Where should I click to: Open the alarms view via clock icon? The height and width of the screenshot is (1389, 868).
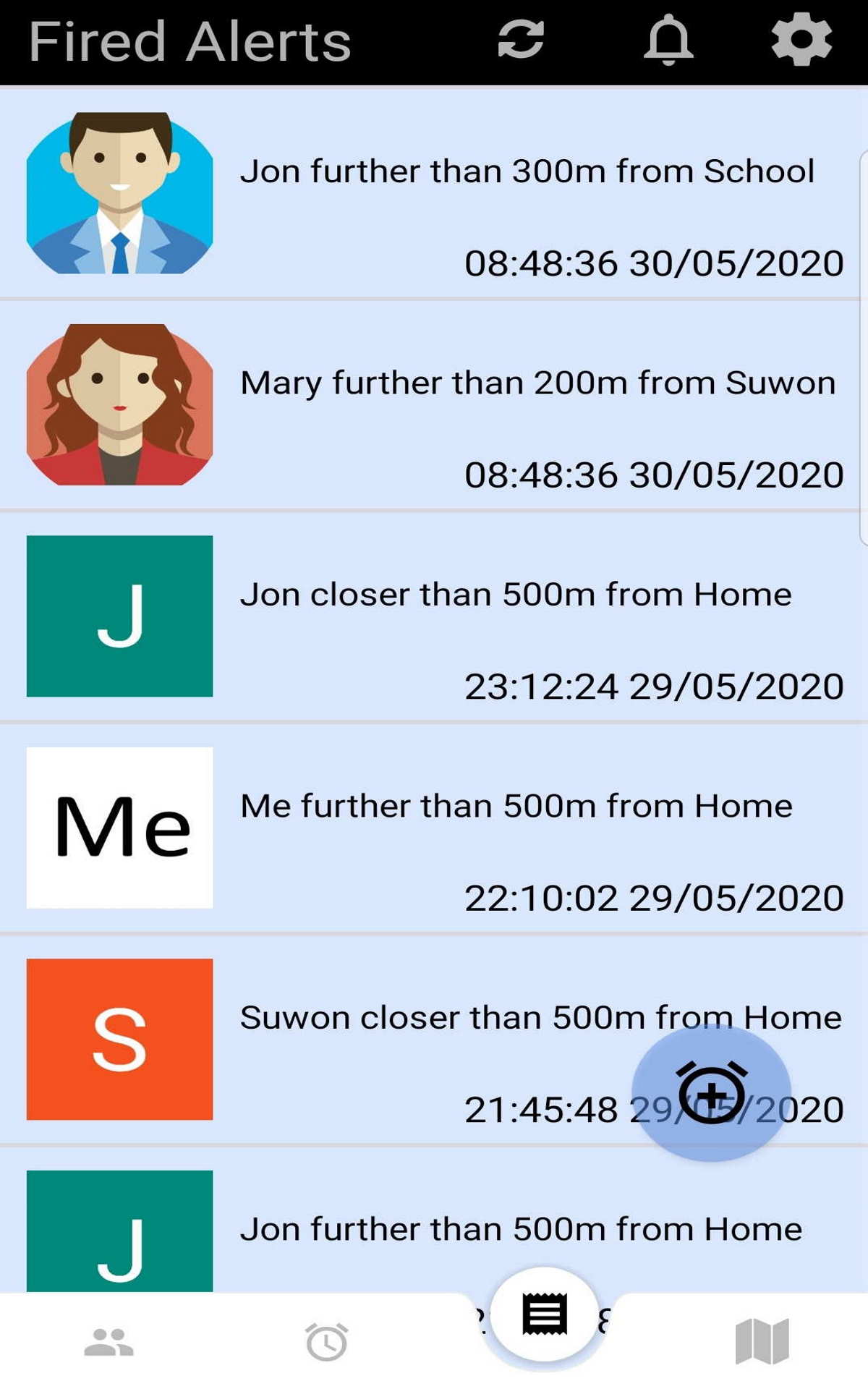tap(327, 1342)
